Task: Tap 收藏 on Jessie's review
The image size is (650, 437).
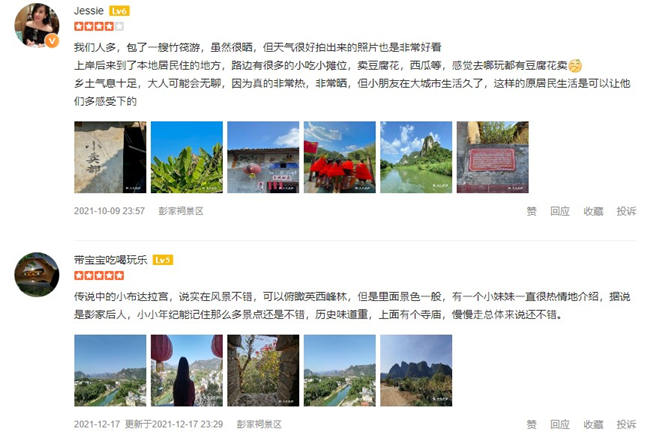Action: pos(593,211)
